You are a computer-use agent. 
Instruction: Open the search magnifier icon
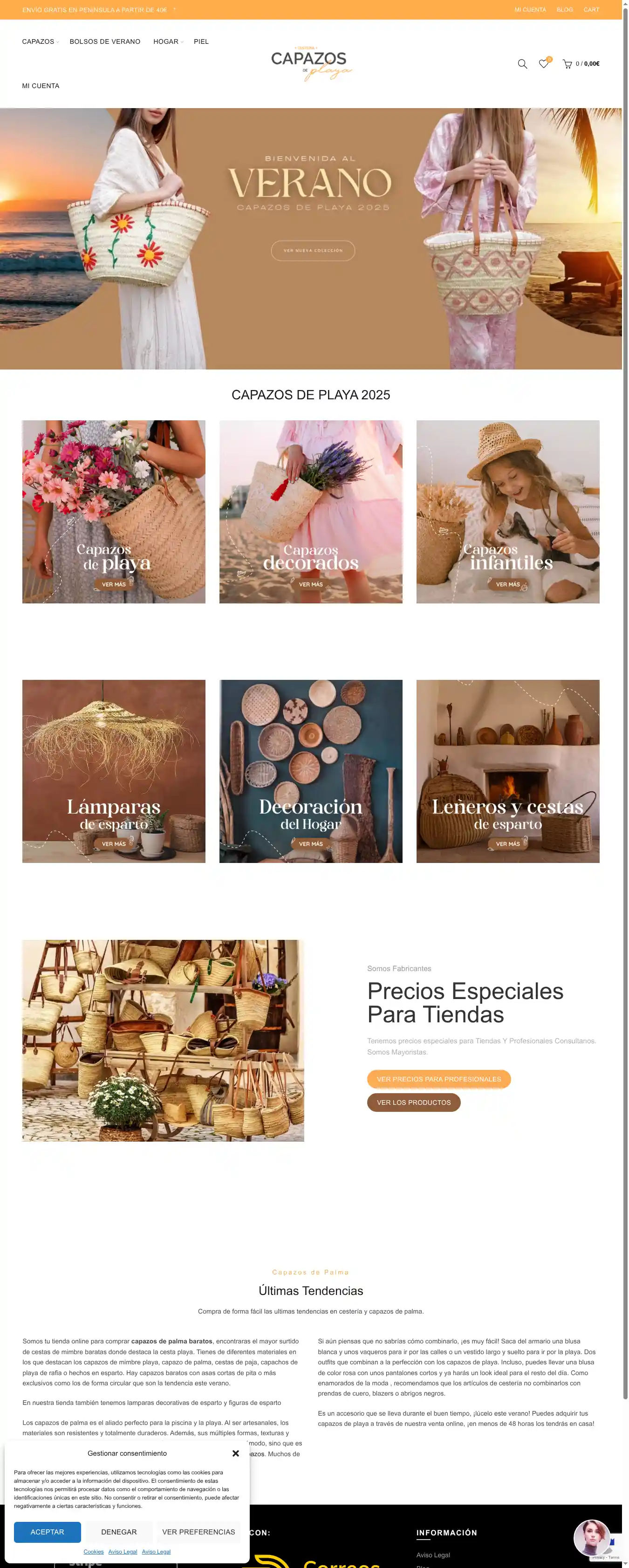point(522,64)
